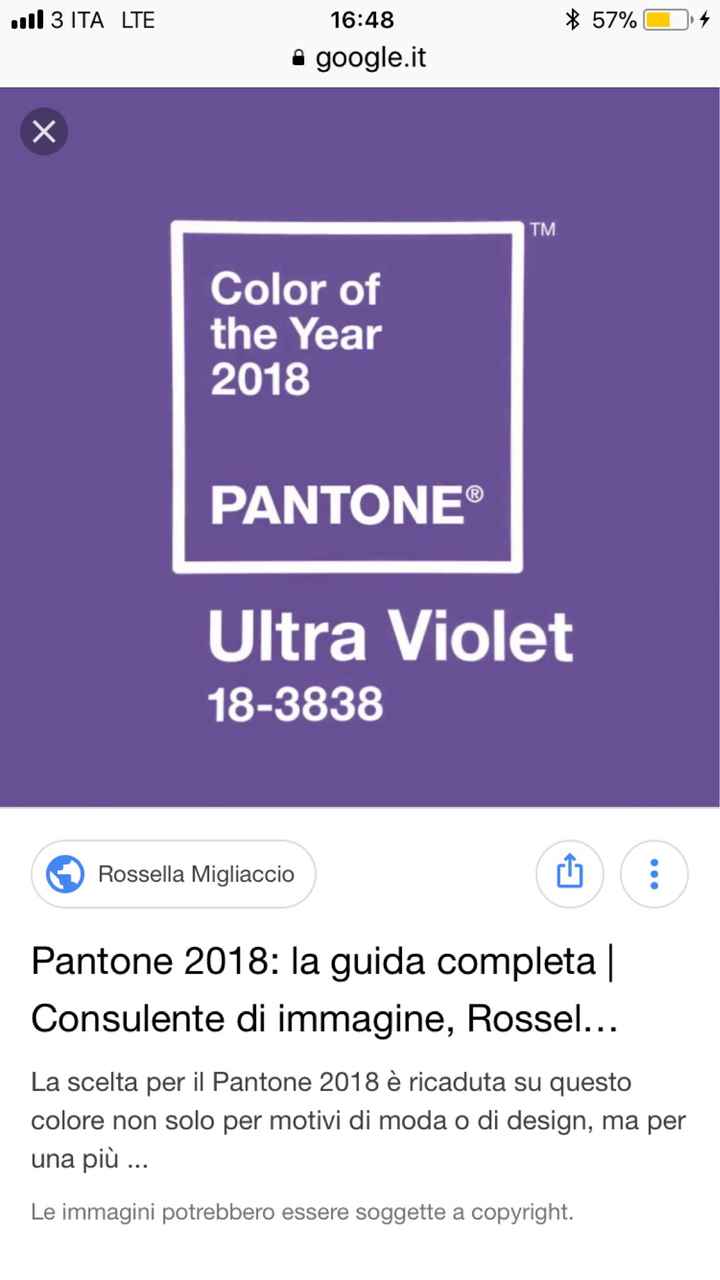Screen dimensions: 720x1280
Task: Visit the Rossella Migliaccio source site
Action: click(x=174, y=874)
